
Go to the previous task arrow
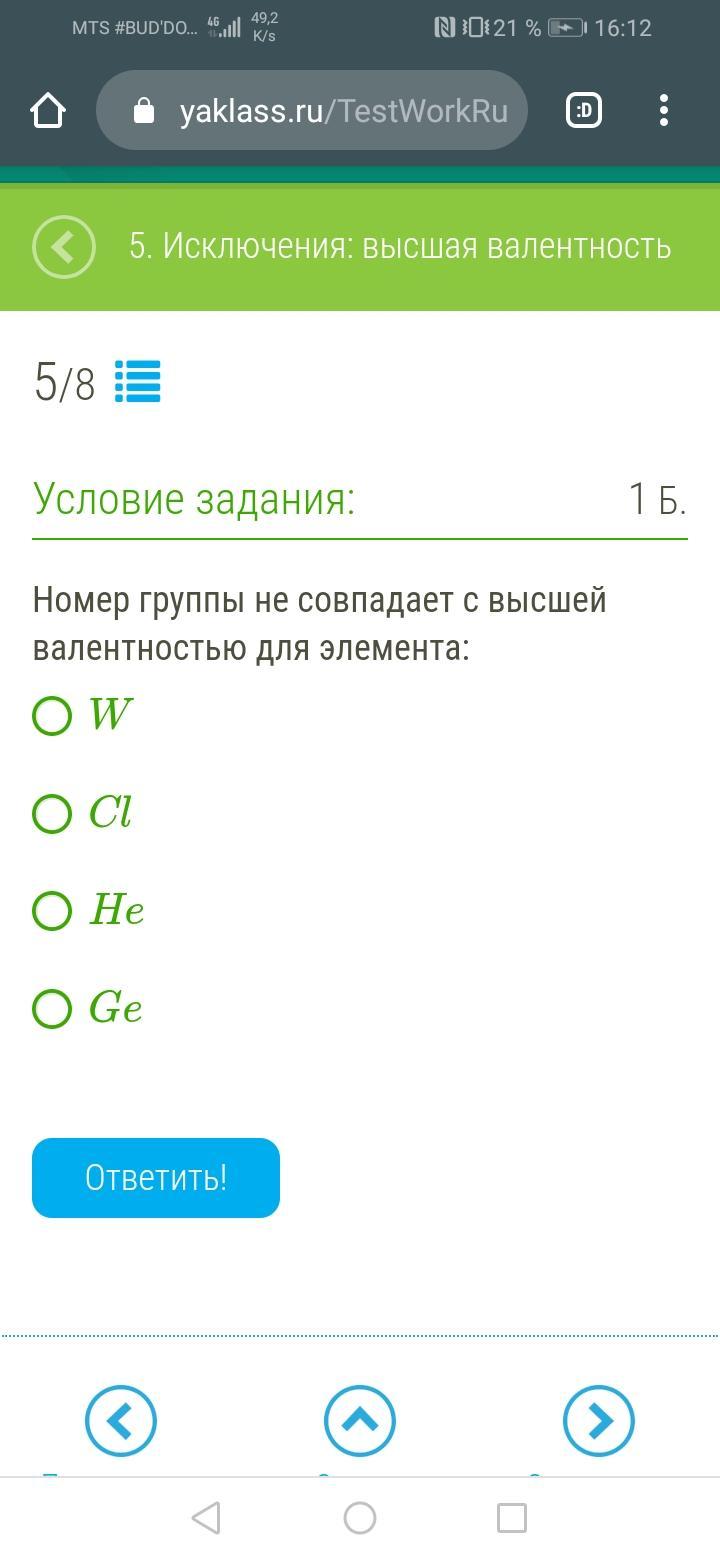121,1420
